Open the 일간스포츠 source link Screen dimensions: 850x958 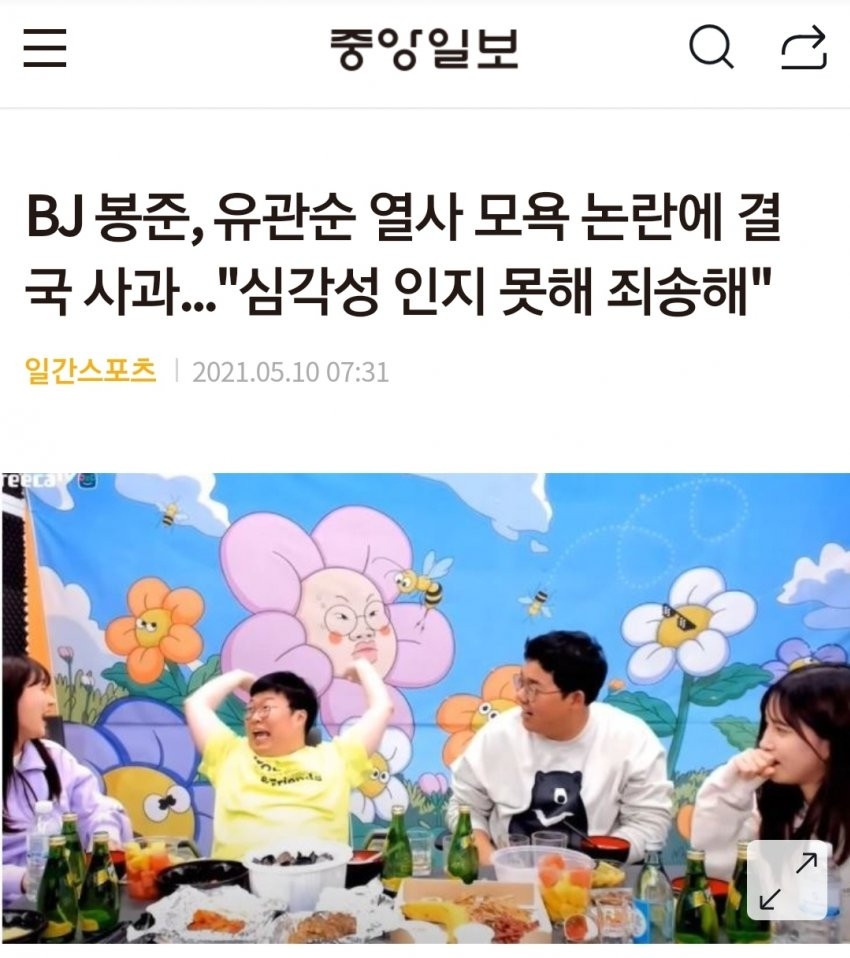pos(90,372)
